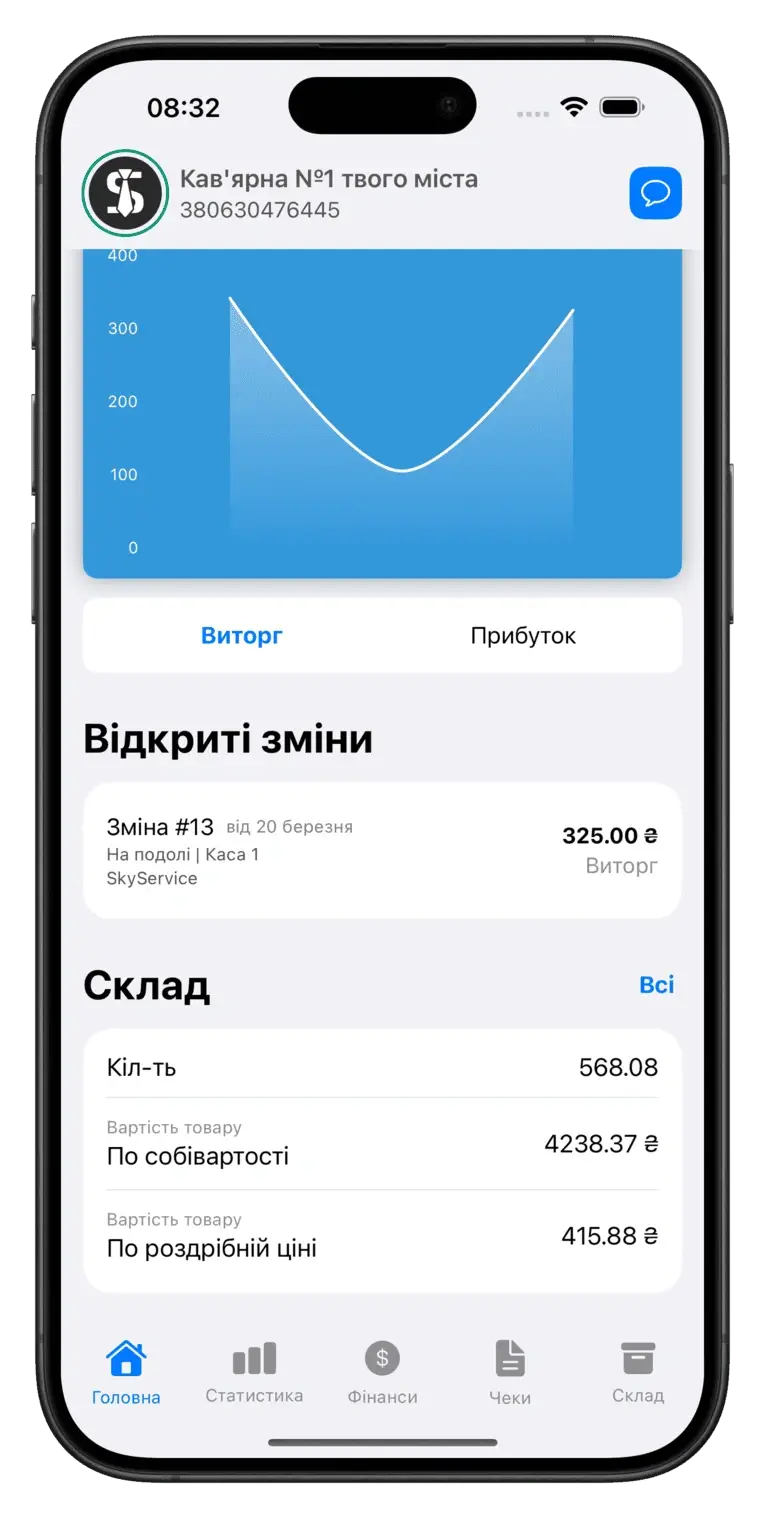Open shift Зміна #13 card

click(x=382, y=850)
